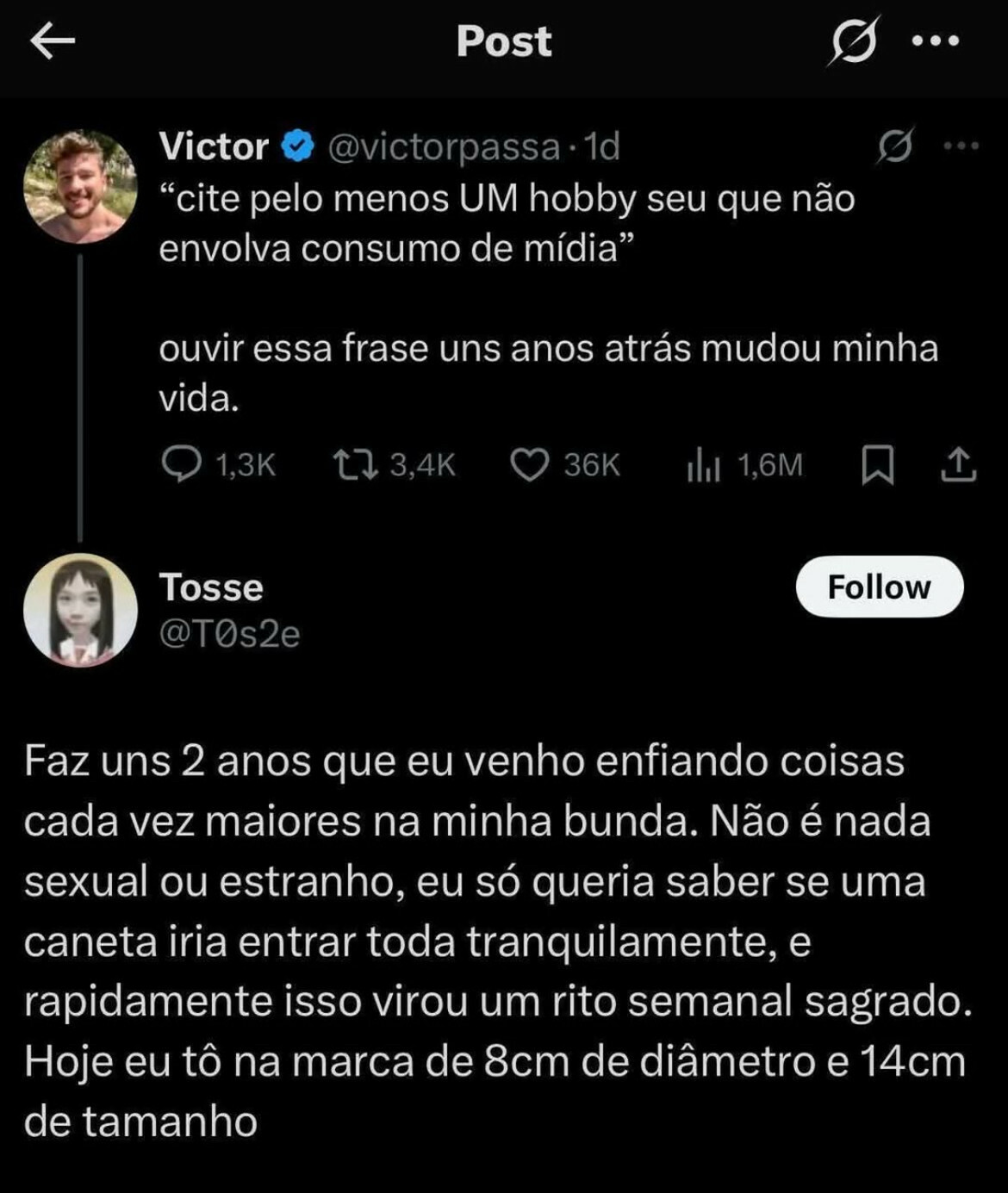Follow the Tosse account

[879, 587]
